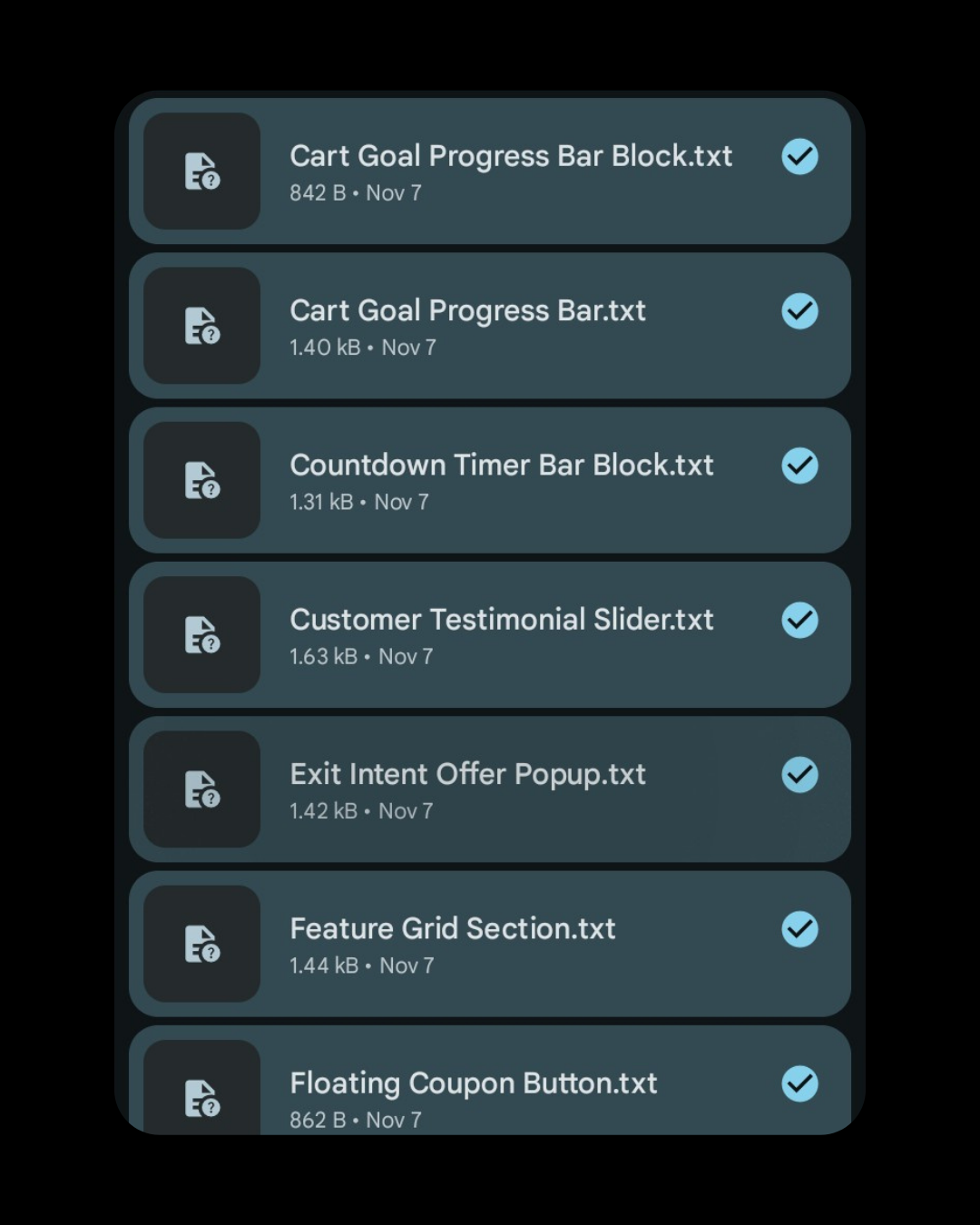Click the file icon for Customer Testimonial Slider.txt
This screenshot has width=980, height=1225.
tap(201, 635)
